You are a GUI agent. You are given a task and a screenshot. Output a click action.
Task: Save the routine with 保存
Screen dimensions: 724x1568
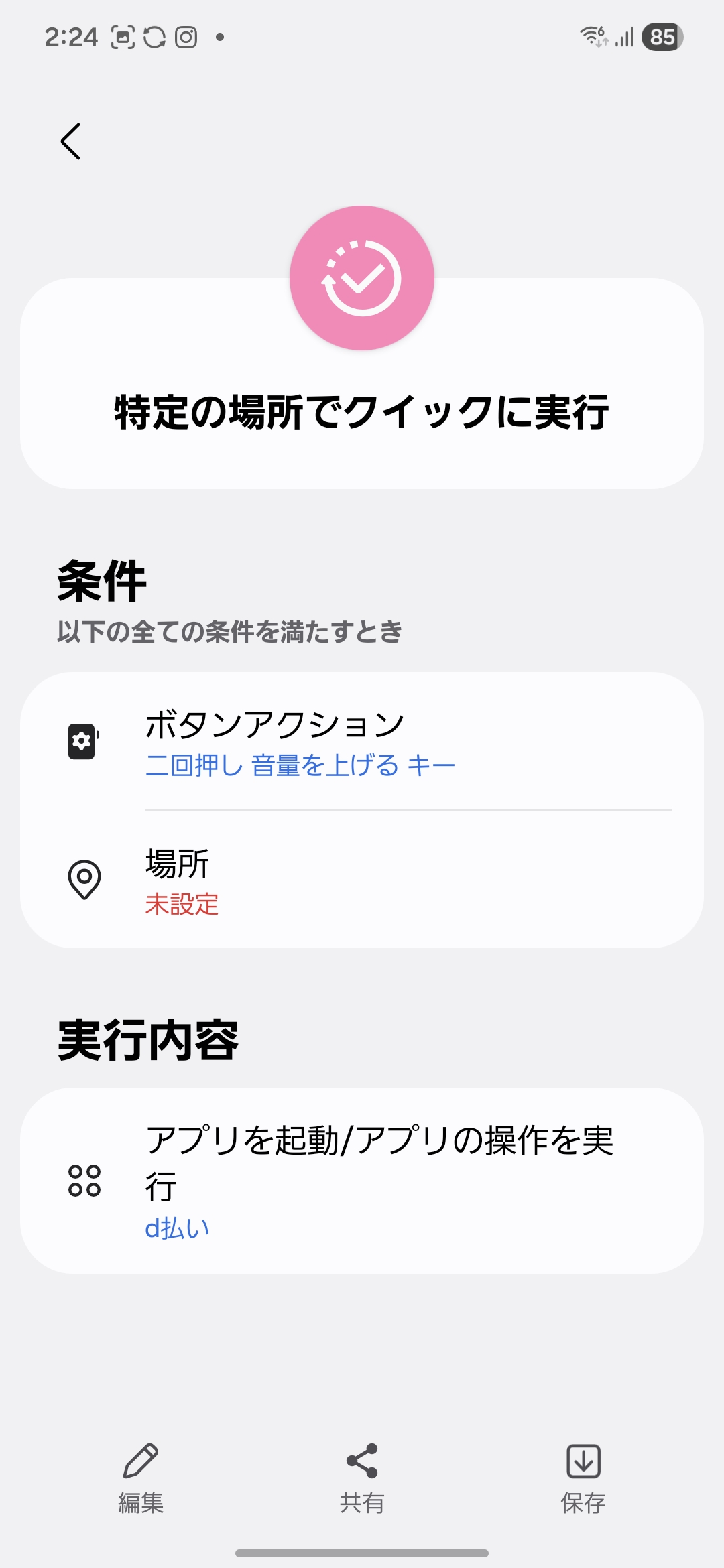pyautogui.click(x=583, y=1478)
